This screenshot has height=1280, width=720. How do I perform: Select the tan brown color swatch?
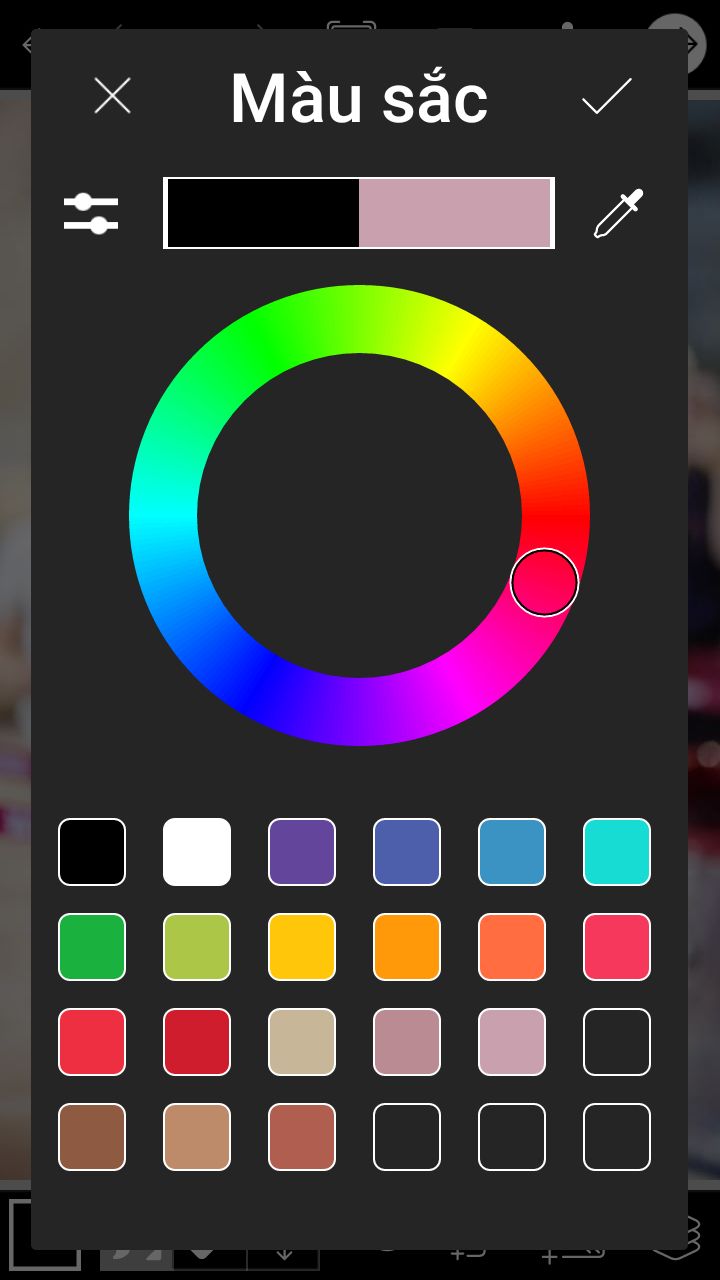(197, 1137)
